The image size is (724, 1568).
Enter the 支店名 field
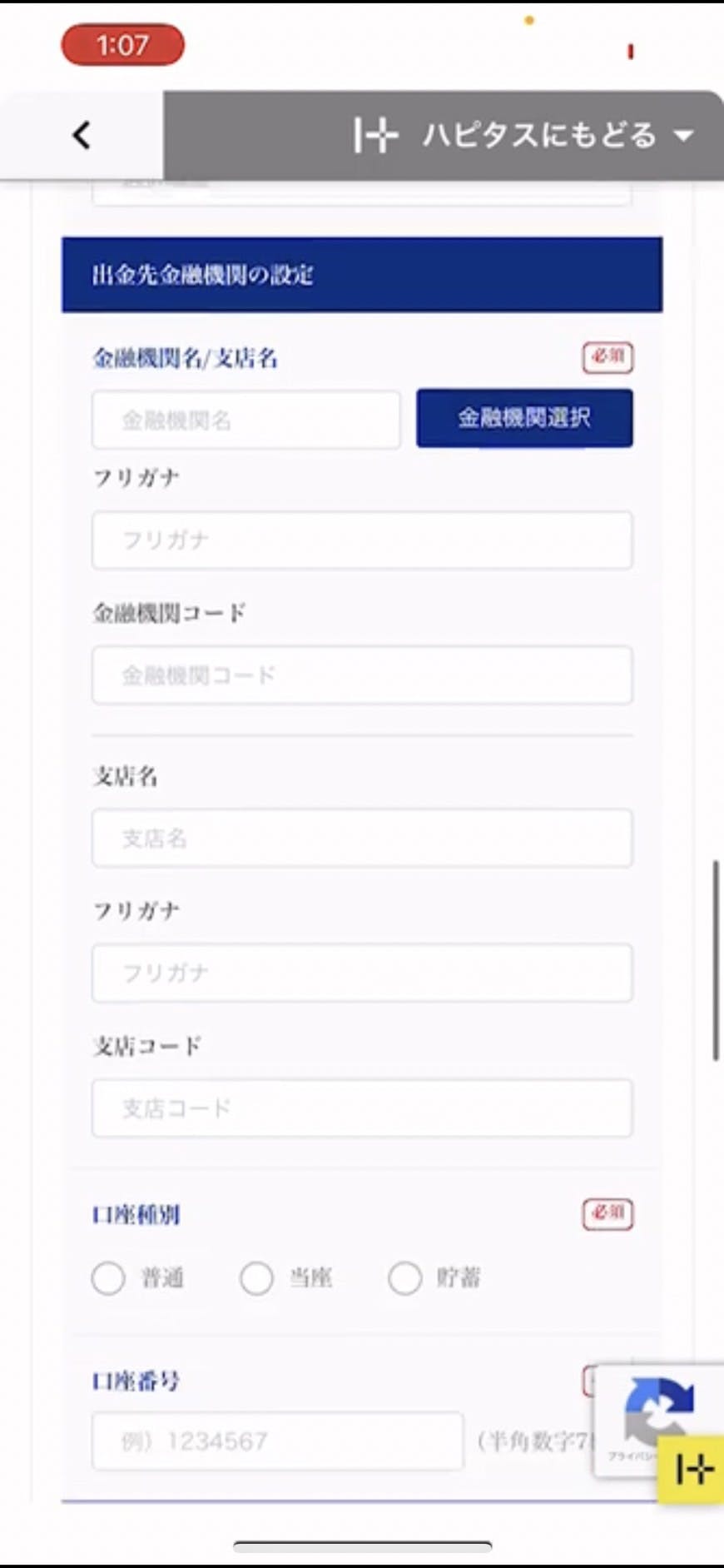pyautogui.click(x=362, y=838)
